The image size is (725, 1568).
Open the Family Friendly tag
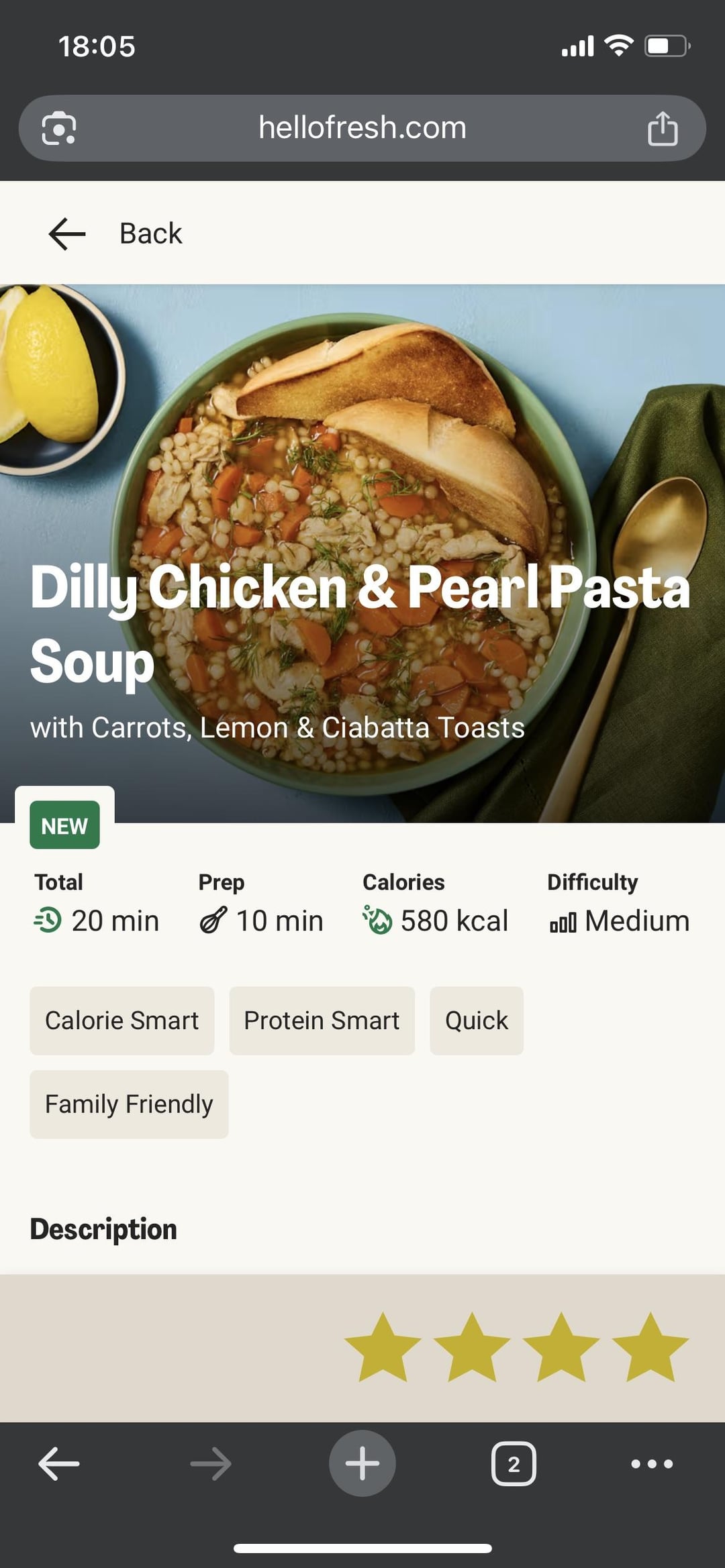(129, 1104)
